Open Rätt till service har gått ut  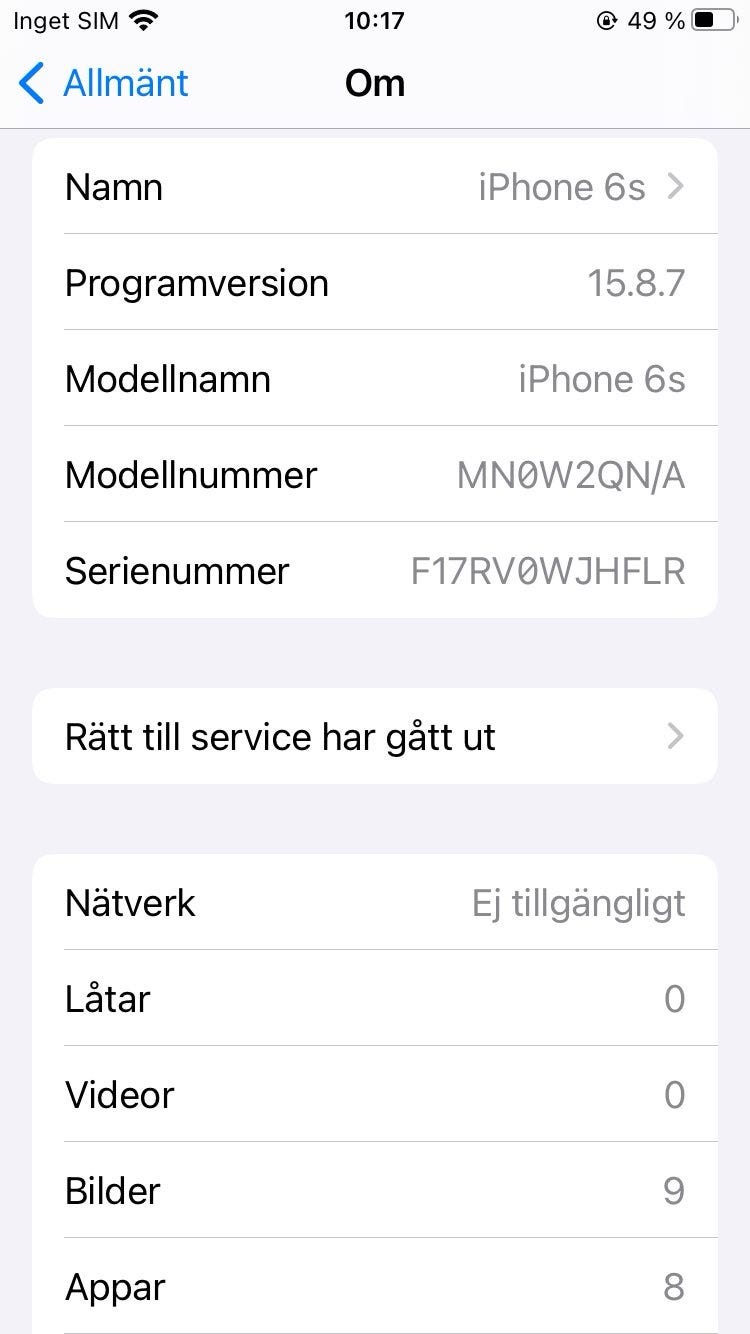(x=375, y=737)
